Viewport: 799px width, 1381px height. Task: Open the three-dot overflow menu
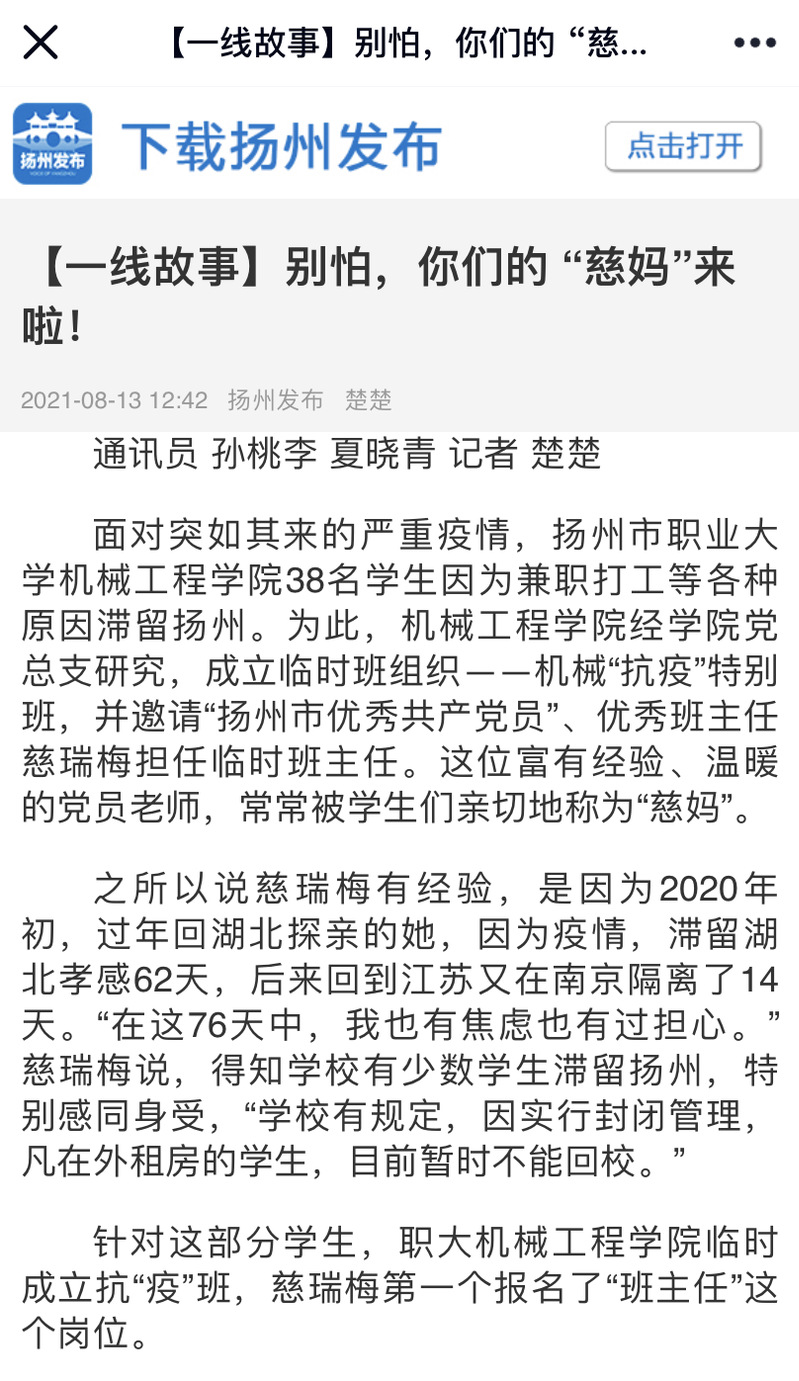tap(755, 43)
